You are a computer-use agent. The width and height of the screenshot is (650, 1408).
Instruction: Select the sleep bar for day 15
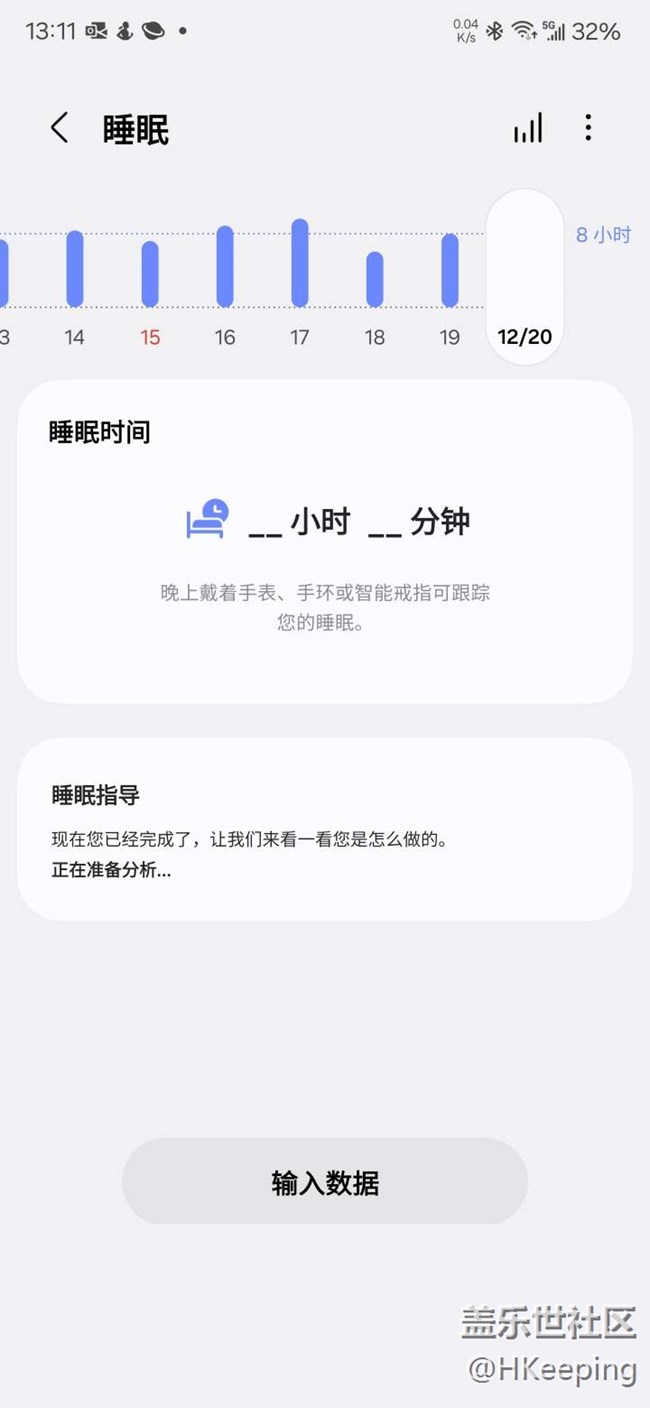point(150,273)
